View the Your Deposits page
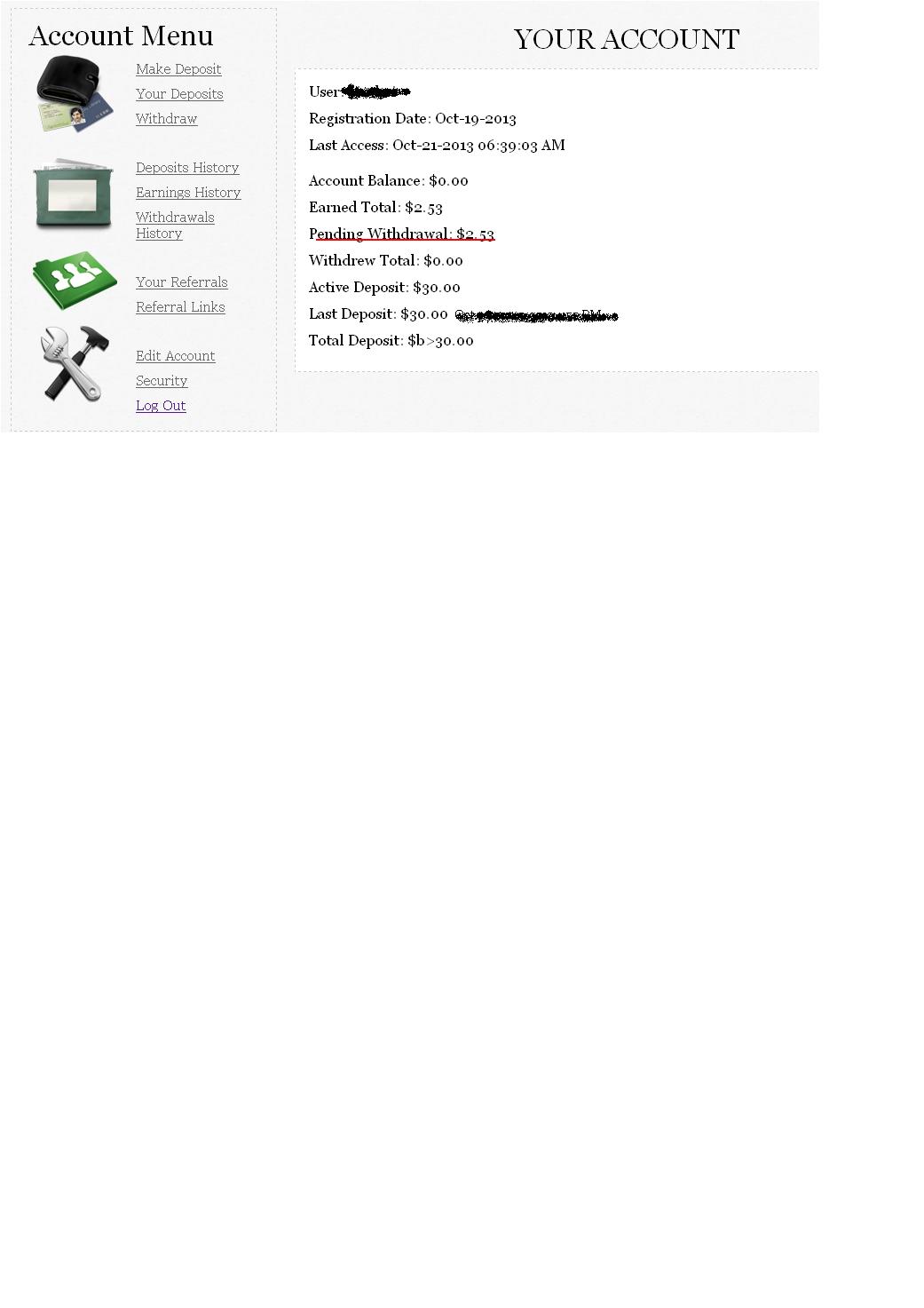Viewport: 924px width, 1308px height. click(x=179, y=94)
